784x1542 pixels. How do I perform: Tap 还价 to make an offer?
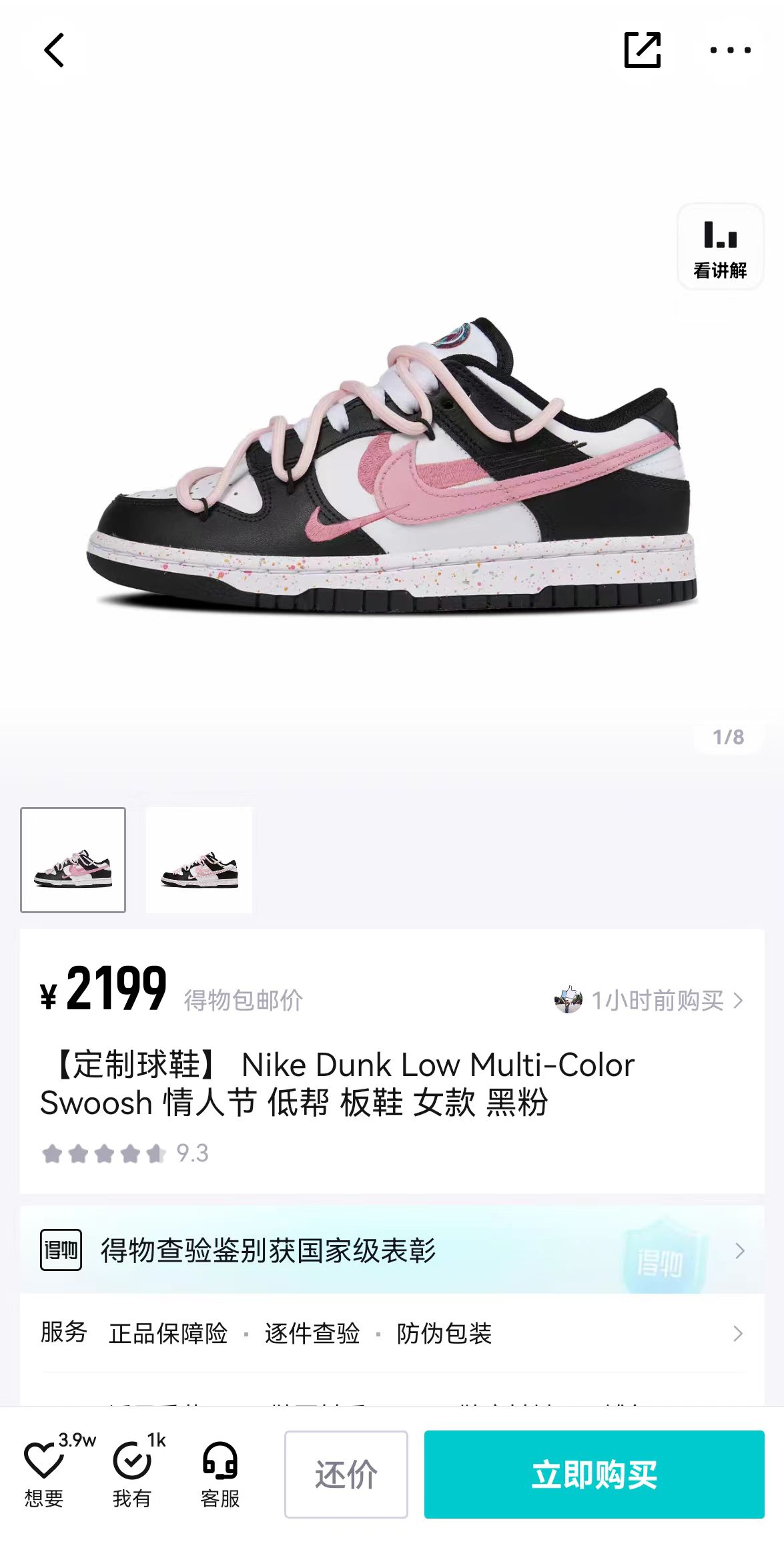(x=346, y=1475)
